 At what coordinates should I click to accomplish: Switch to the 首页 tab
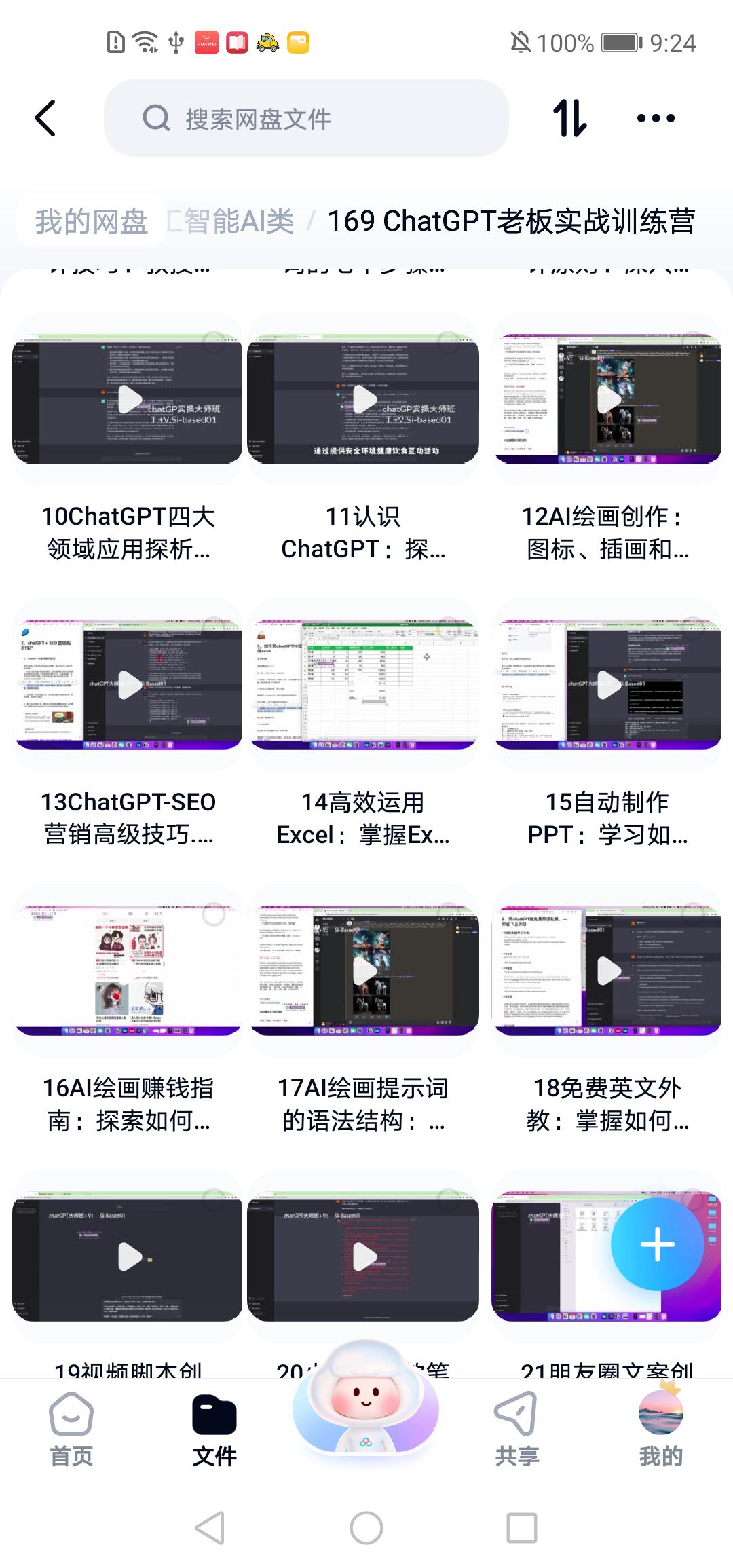click(71, 1425)
